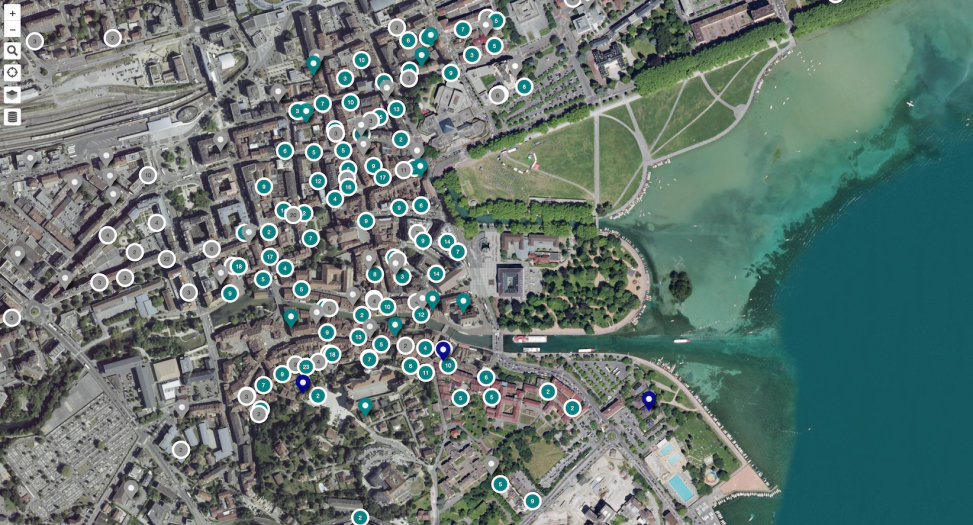Open the data layers stack button

coord(12,117)
